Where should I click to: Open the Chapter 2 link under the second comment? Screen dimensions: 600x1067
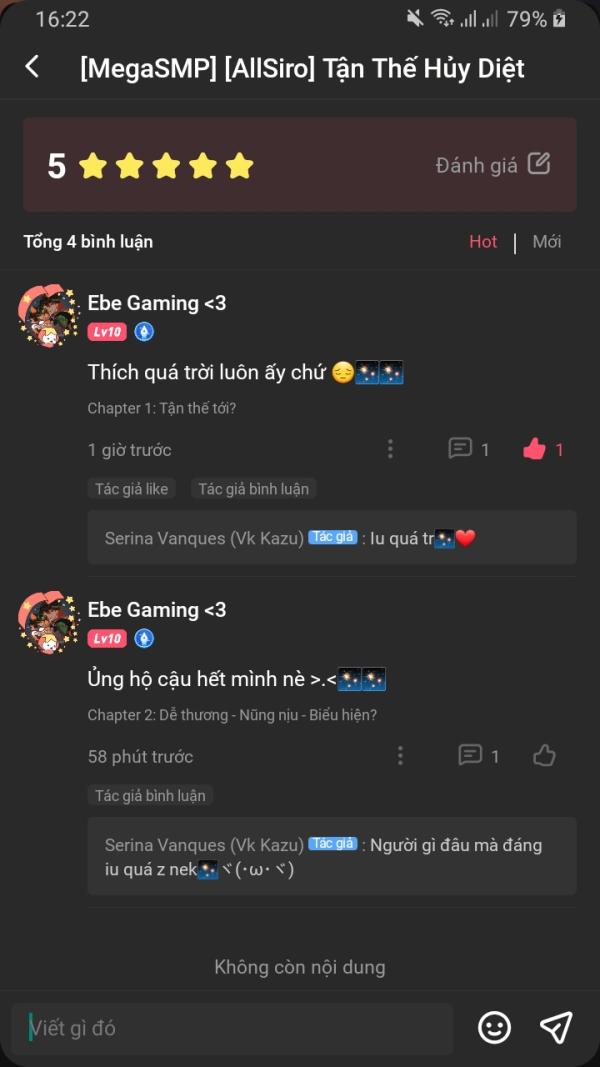(x=232, y=715)
